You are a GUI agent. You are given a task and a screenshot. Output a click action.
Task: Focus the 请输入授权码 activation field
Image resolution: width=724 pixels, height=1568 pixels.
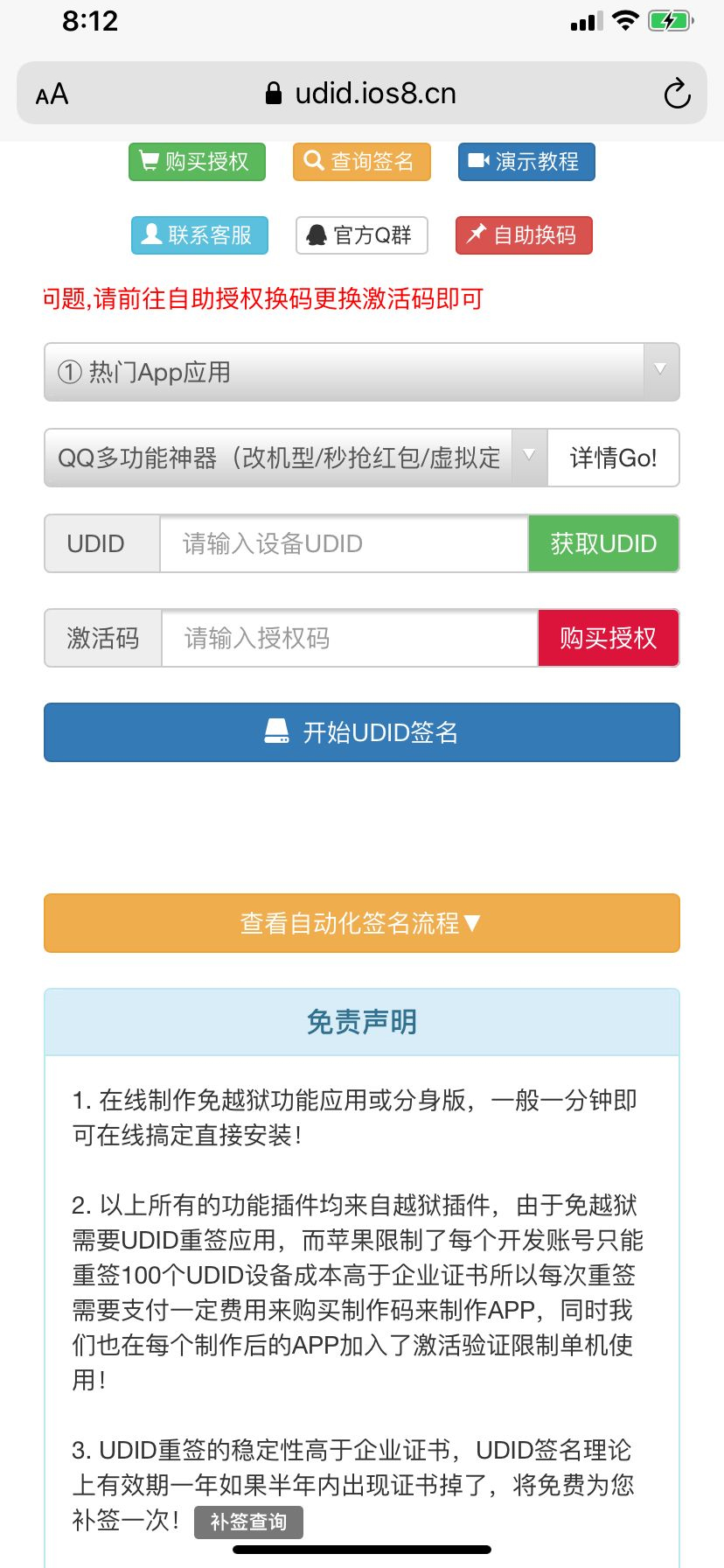coord(349,638)
